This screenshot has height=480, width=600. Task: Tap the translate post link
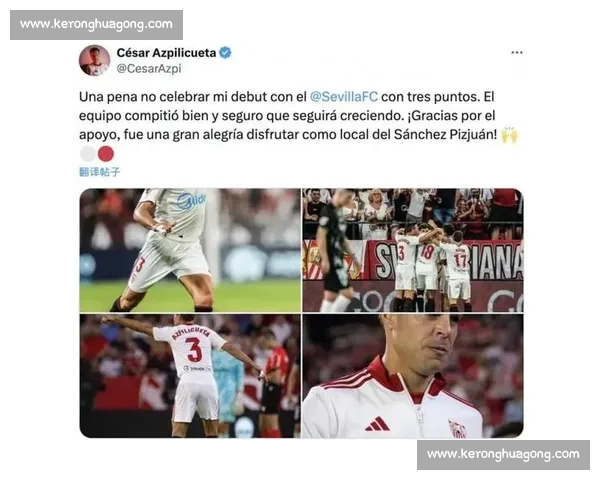point(100,172)
